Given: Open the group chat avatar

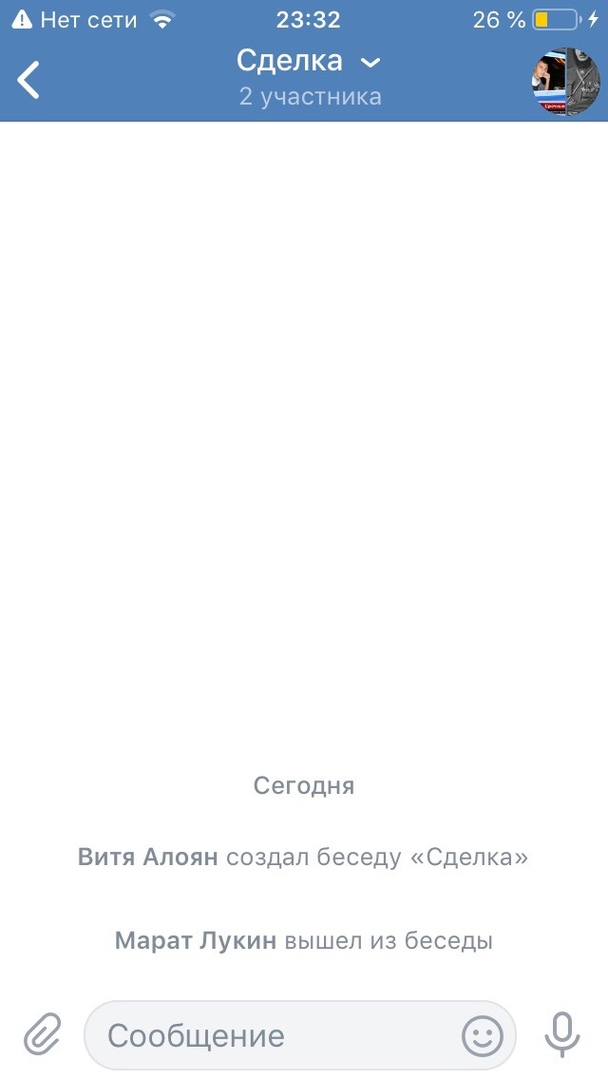Looking at the screenshot, I should (x=565, y=81).
